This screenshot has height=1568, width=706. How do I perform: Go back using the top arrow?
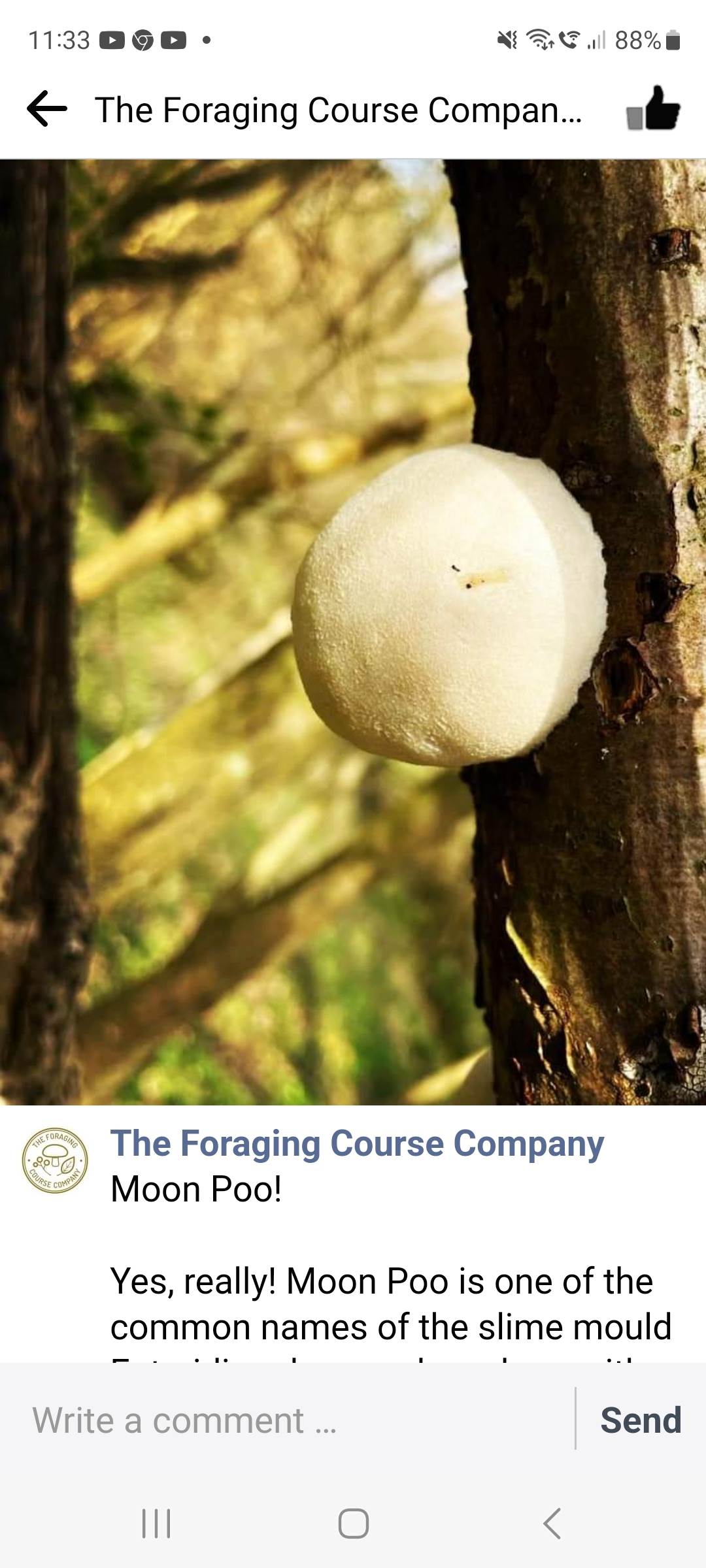pyautogui.click(x=47, y=109)
